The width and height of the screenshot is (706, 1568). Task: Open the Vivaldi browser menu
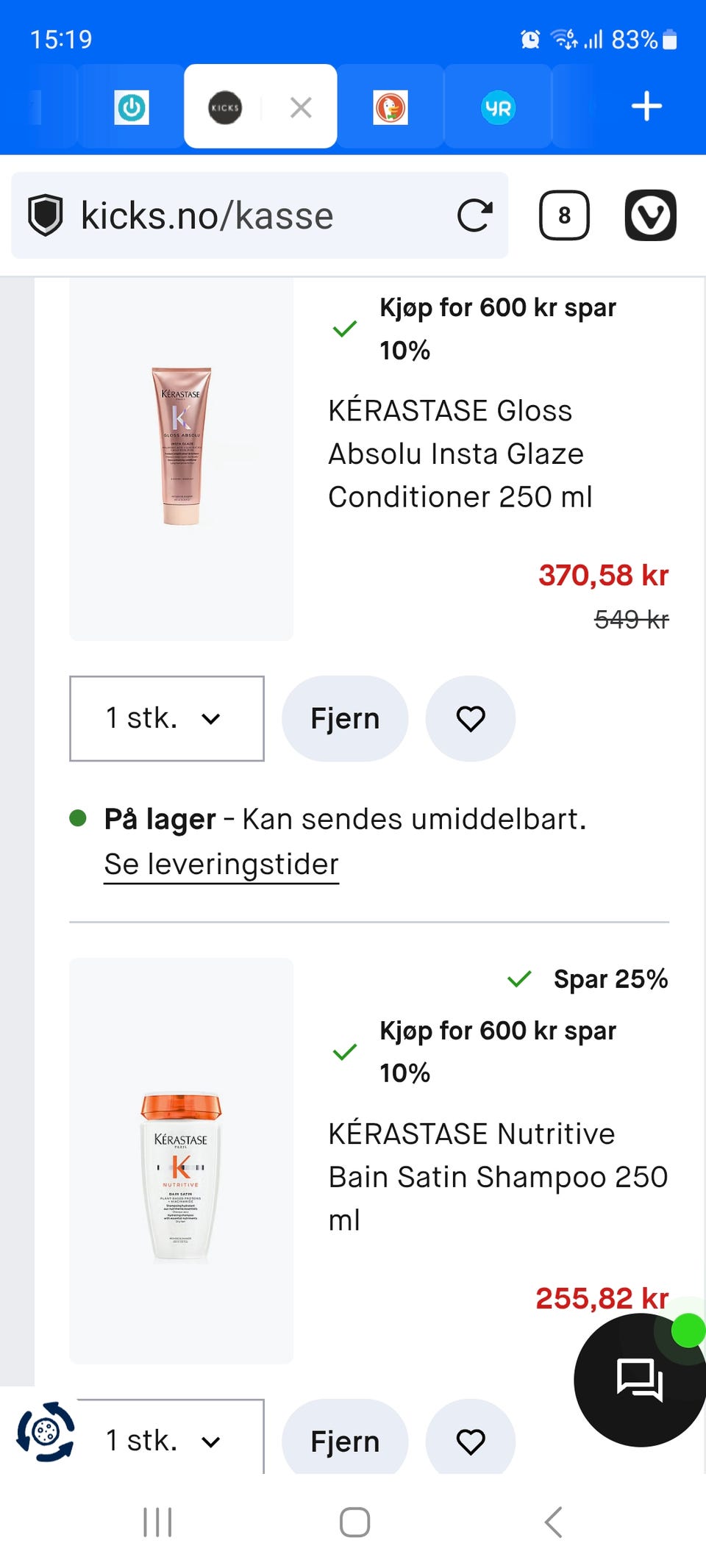(x=650, y=214)
